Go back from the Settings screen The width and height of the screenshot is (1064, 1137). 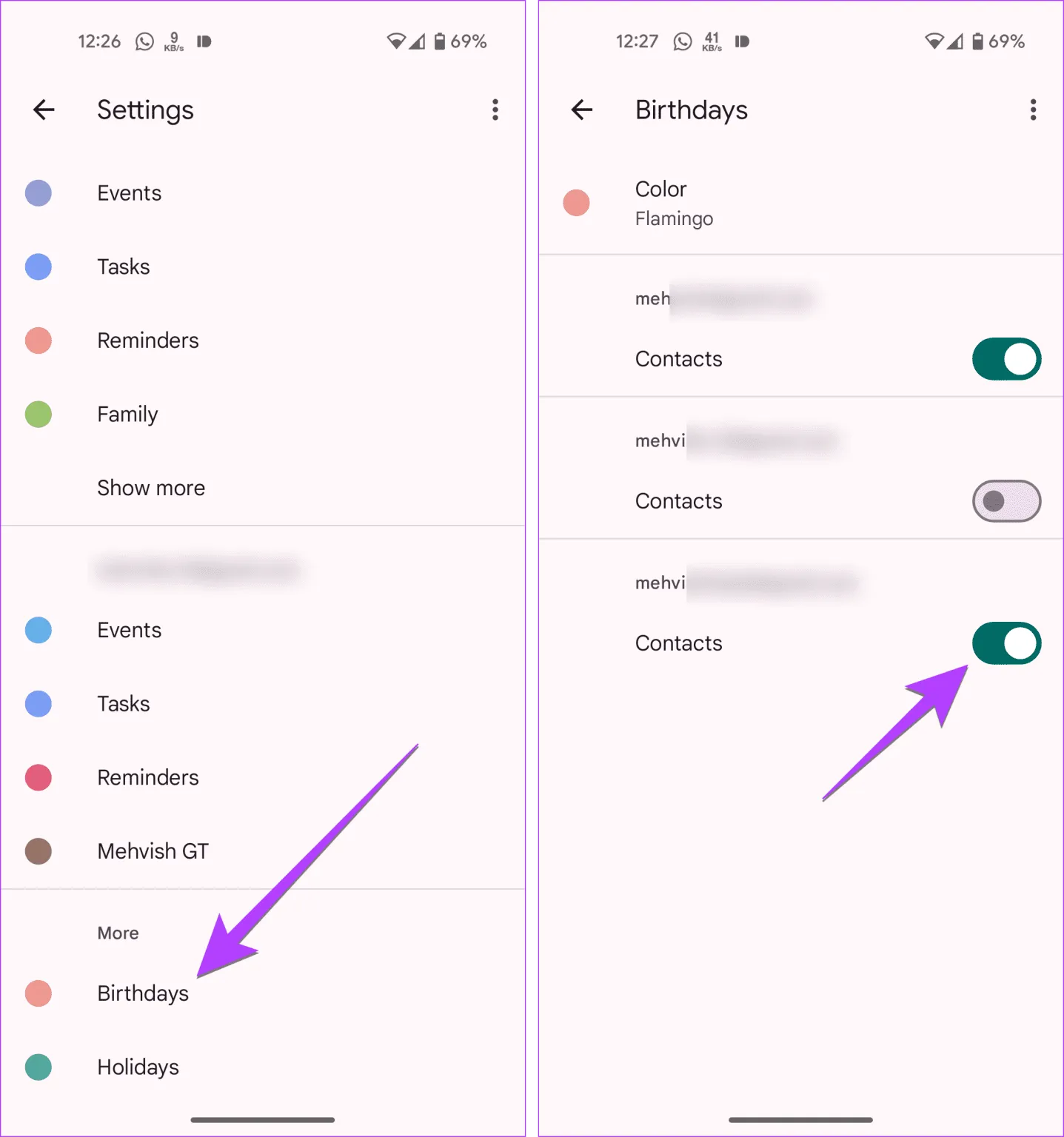(x=44, y=110)
